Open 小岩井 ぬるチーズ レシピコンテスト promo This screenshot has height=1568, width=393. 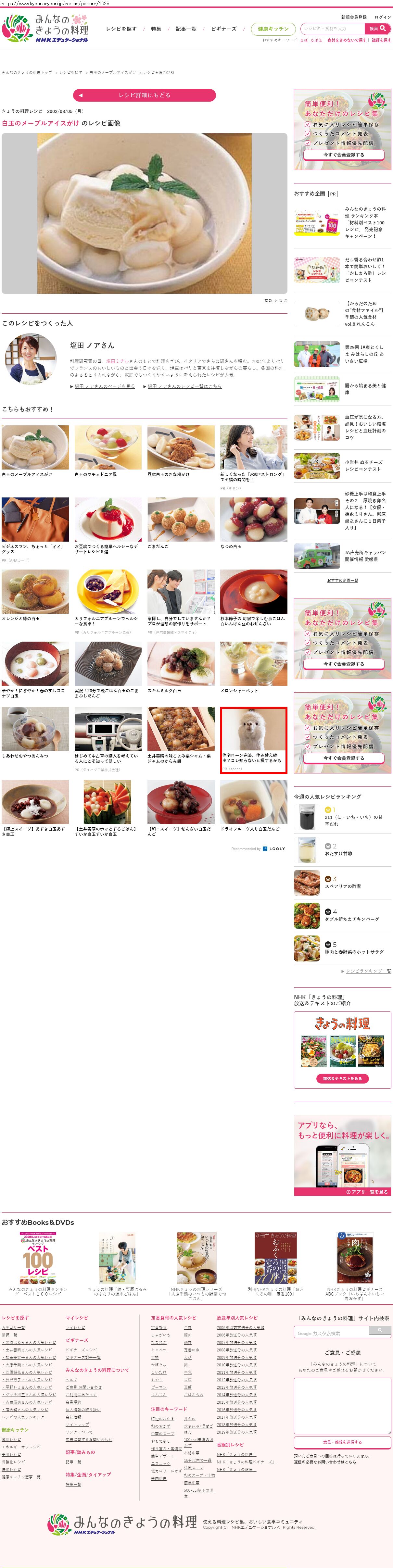pos(342,466)
